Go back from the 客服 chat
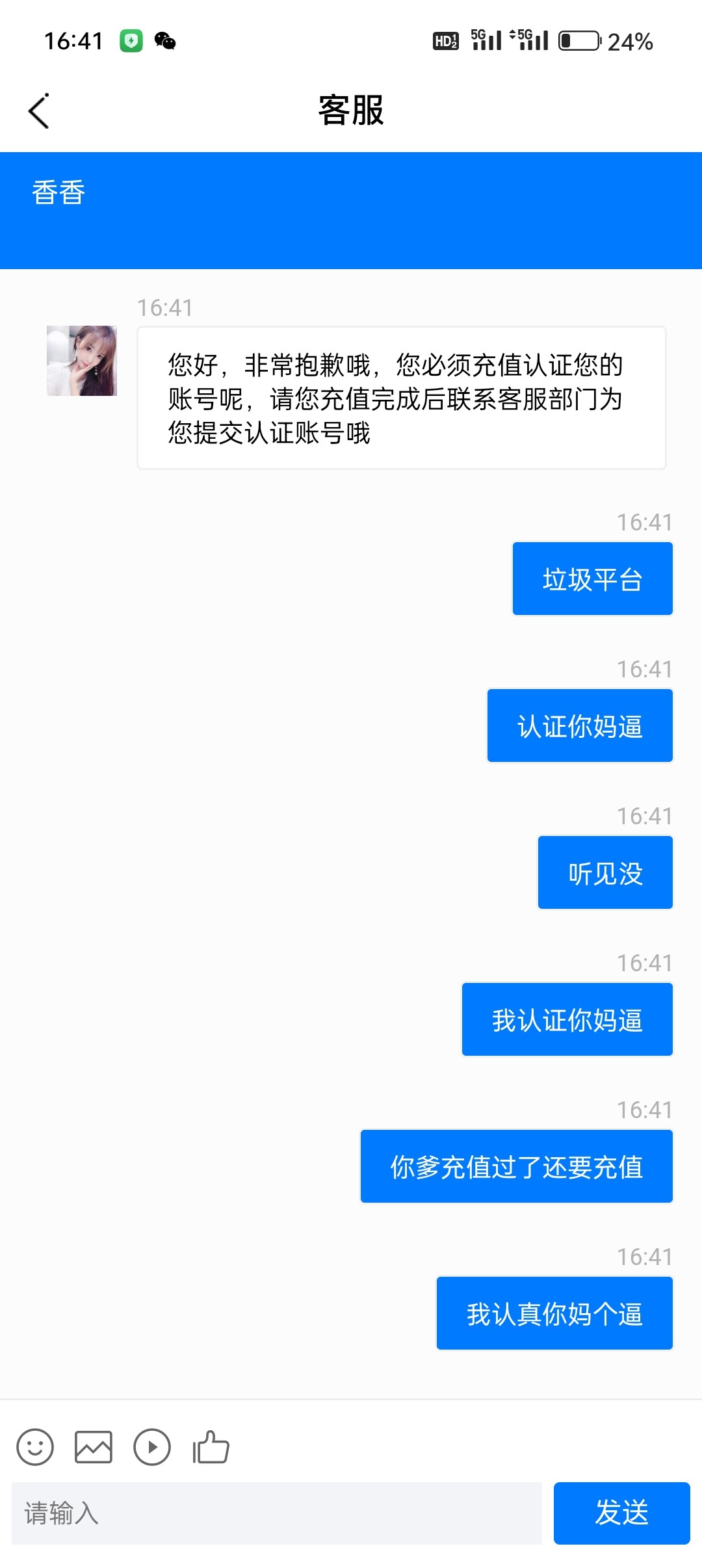 coord(39,111)
